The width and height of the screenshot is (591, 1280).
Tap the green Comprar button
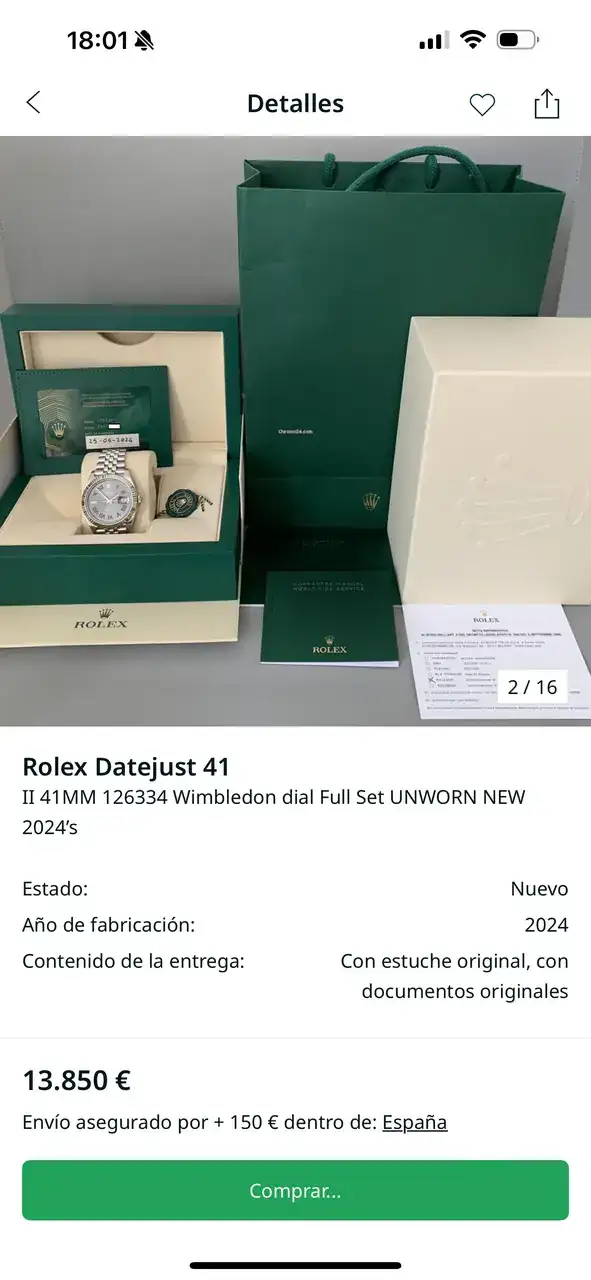coord(295,1190)
